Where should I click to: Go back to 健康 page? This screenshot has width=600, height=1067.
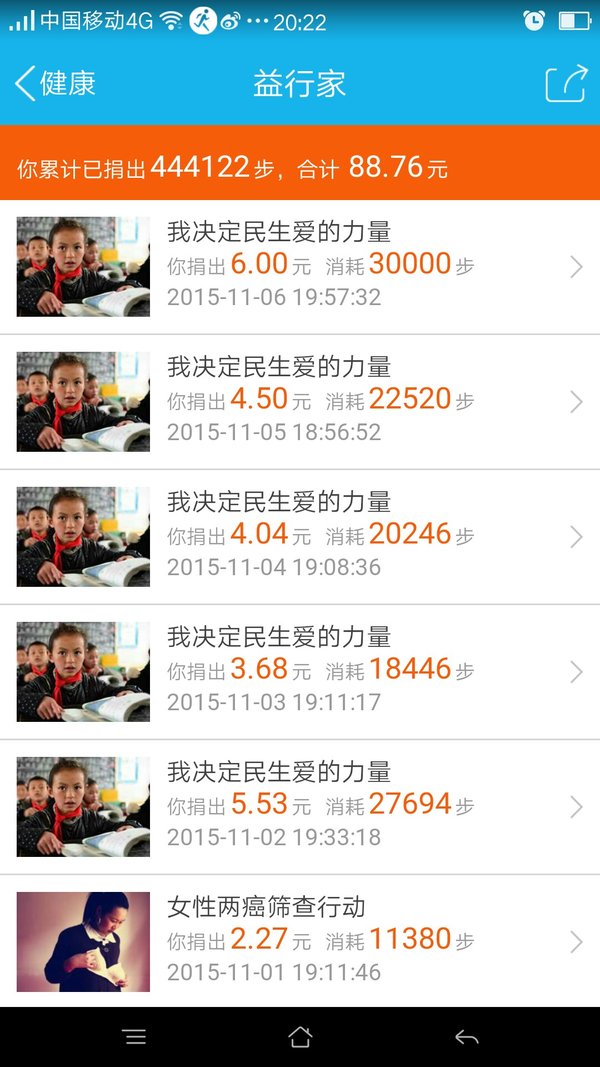pos(55,84)
